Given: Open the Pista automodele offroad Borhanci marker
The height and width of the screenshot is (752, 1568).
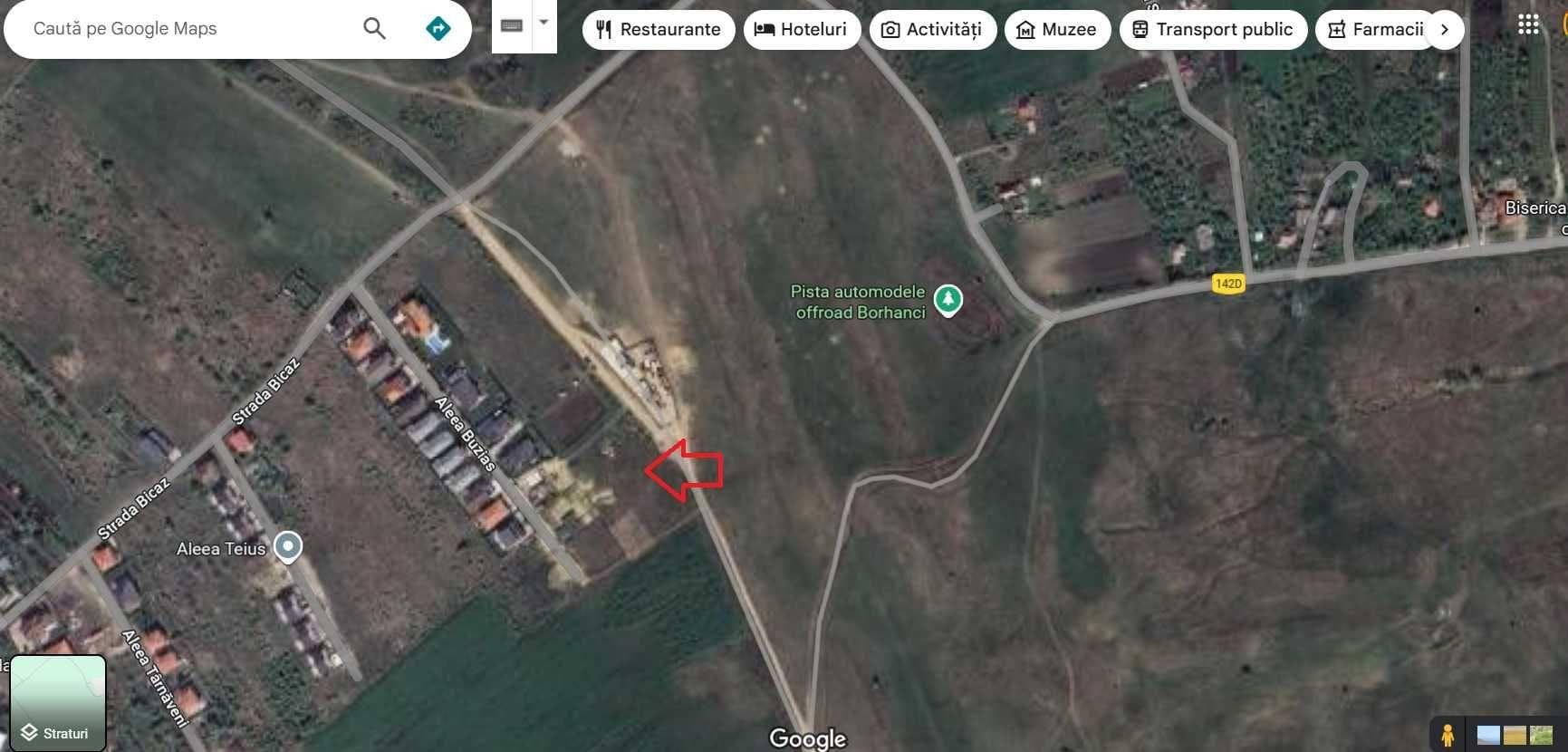Looking at the screenshot, I should click(948, 300).
